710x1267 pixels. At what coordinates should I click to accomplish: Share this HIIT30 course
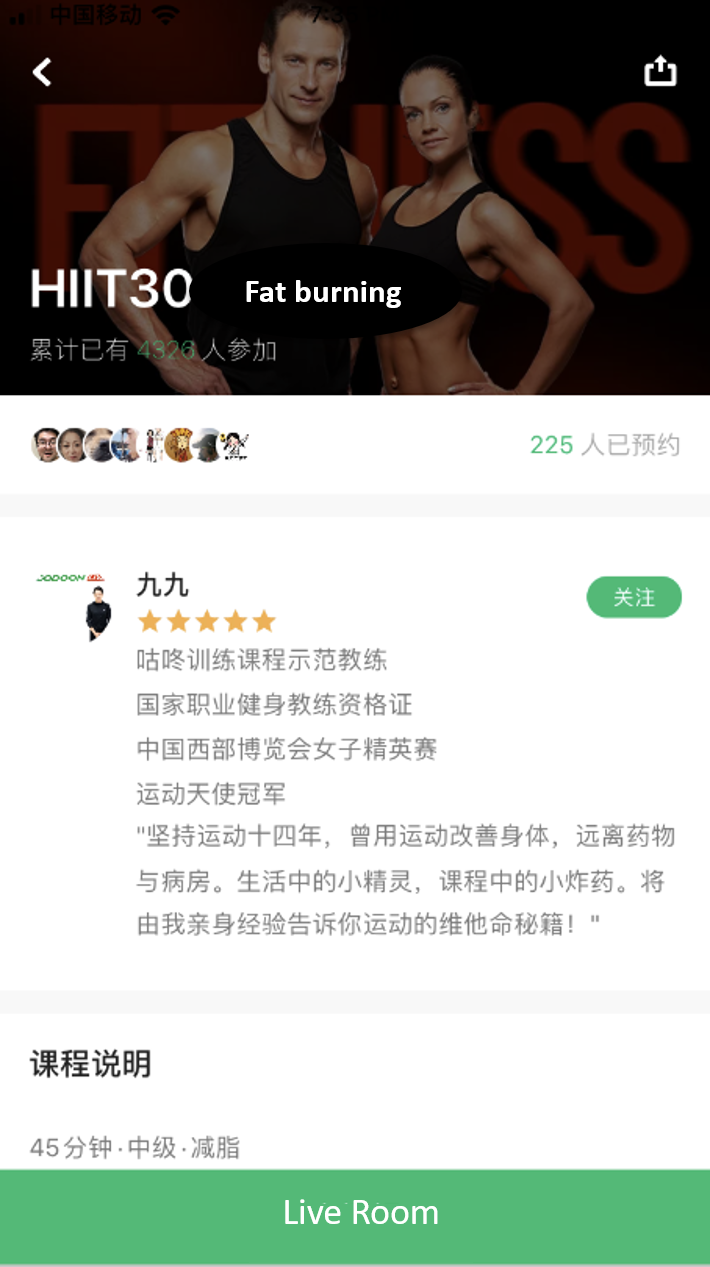660,71
